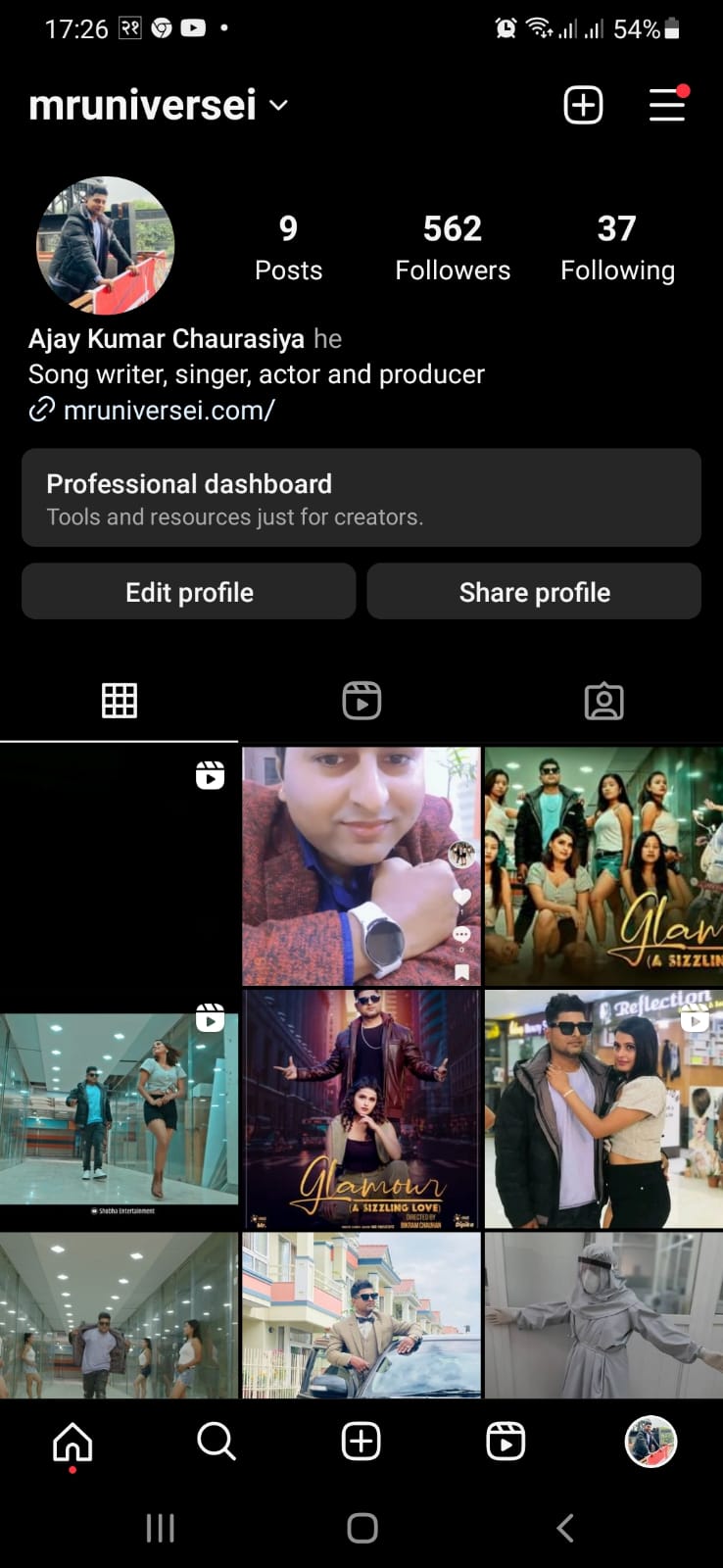Open the Chrome icon in the status bar

coord(160,28)
